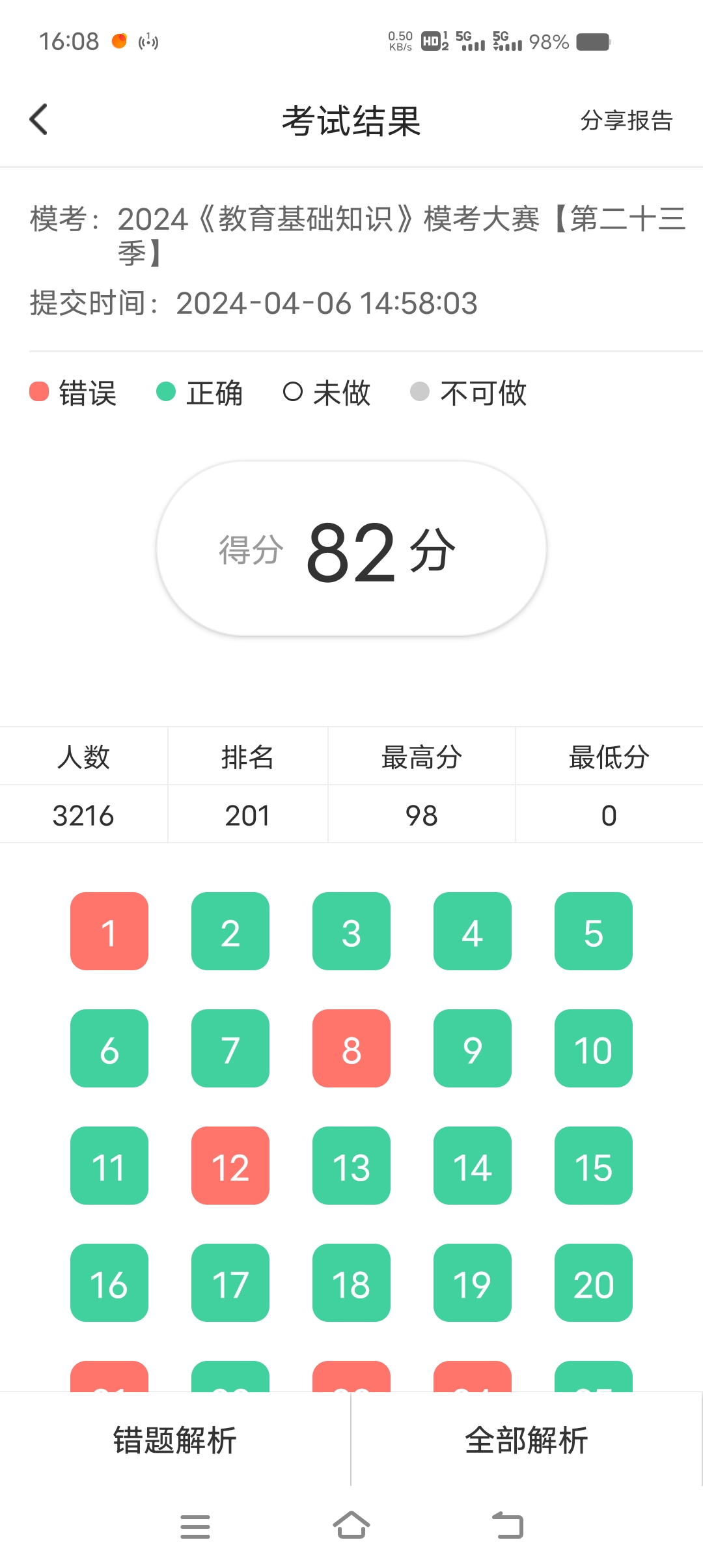
Task: Open 全部解析 full analysis
Action: point(526,1440)
